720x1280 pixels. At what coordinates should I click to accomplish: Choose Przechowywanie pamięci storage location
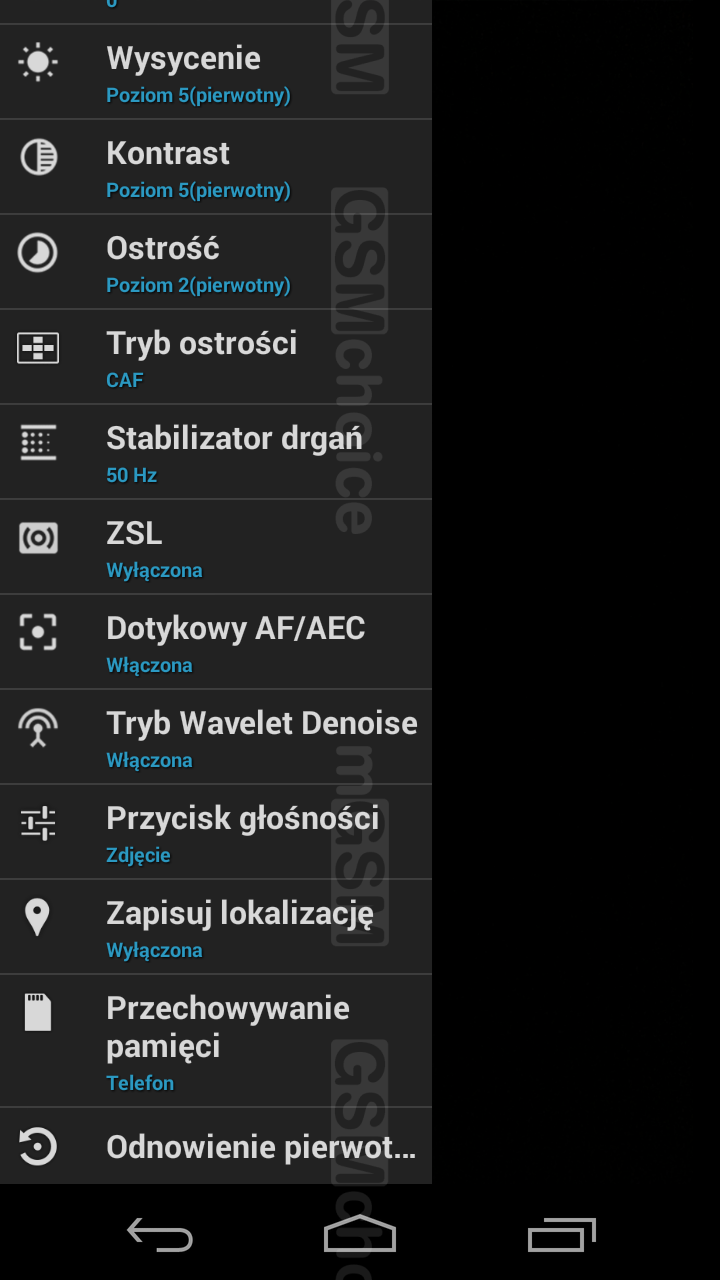pyautogui.click(x=215, y=1042)
